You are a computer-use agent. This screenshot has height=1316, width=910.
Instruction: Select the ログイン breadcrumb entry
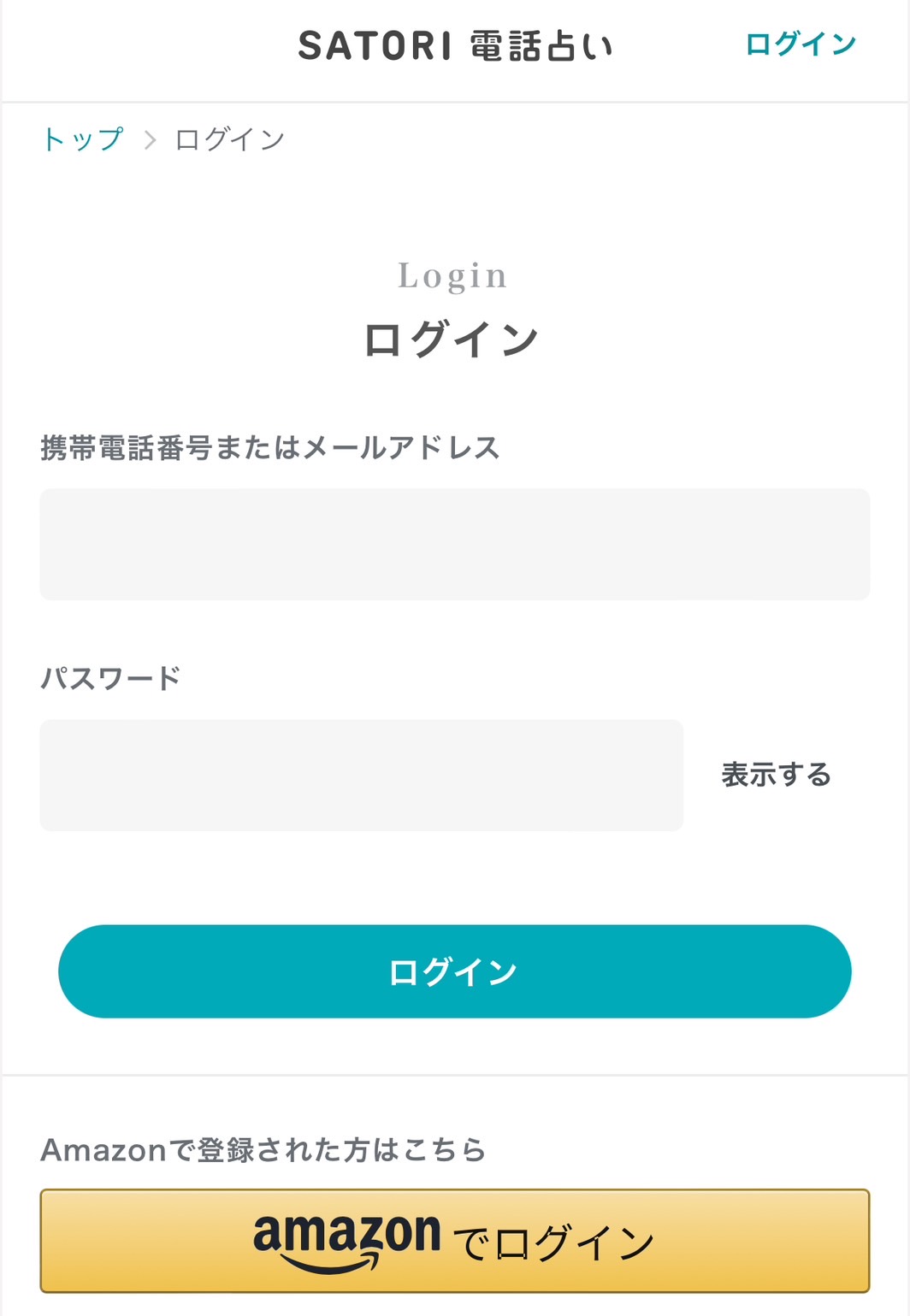(229, 138)
